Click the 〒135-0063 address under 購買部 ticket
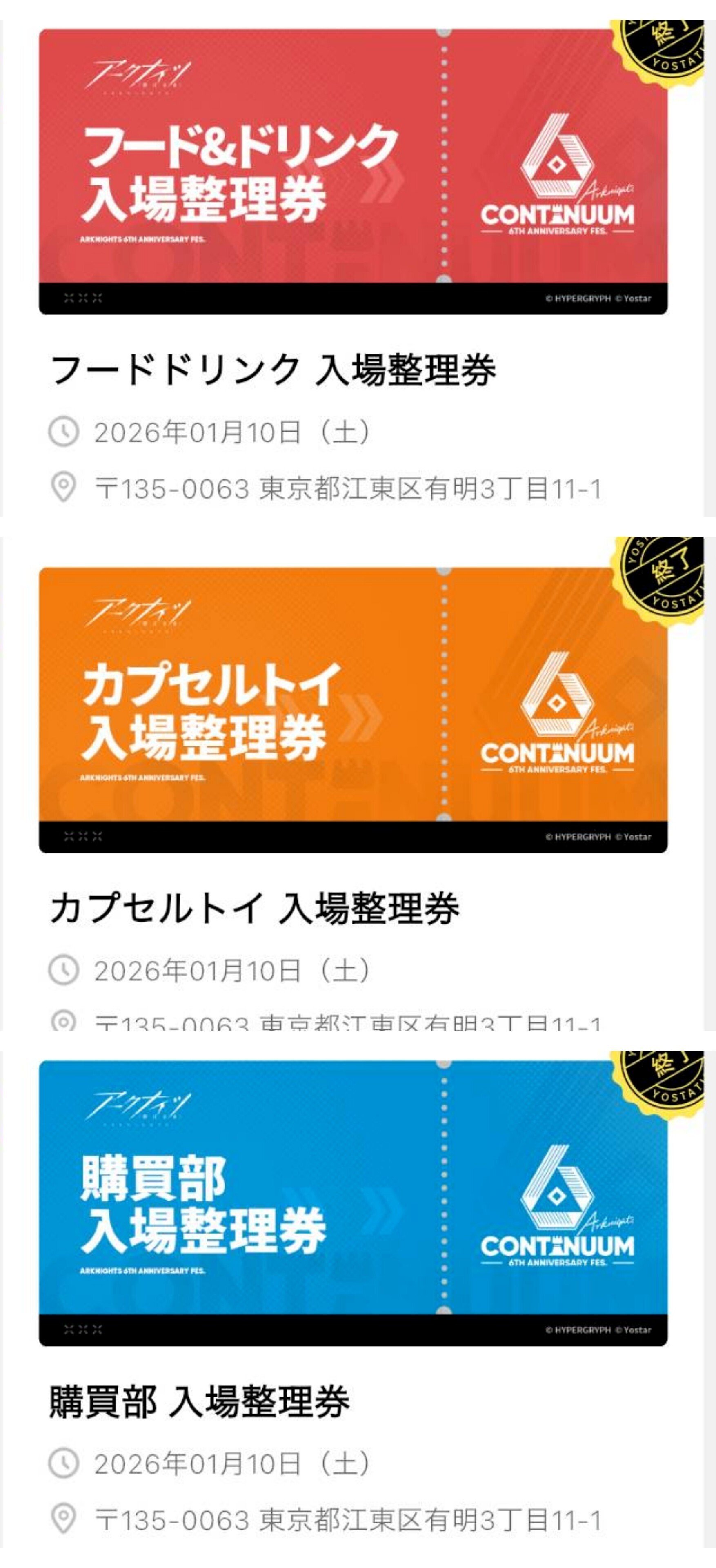716x1568 pixels. pos(353,1518)
